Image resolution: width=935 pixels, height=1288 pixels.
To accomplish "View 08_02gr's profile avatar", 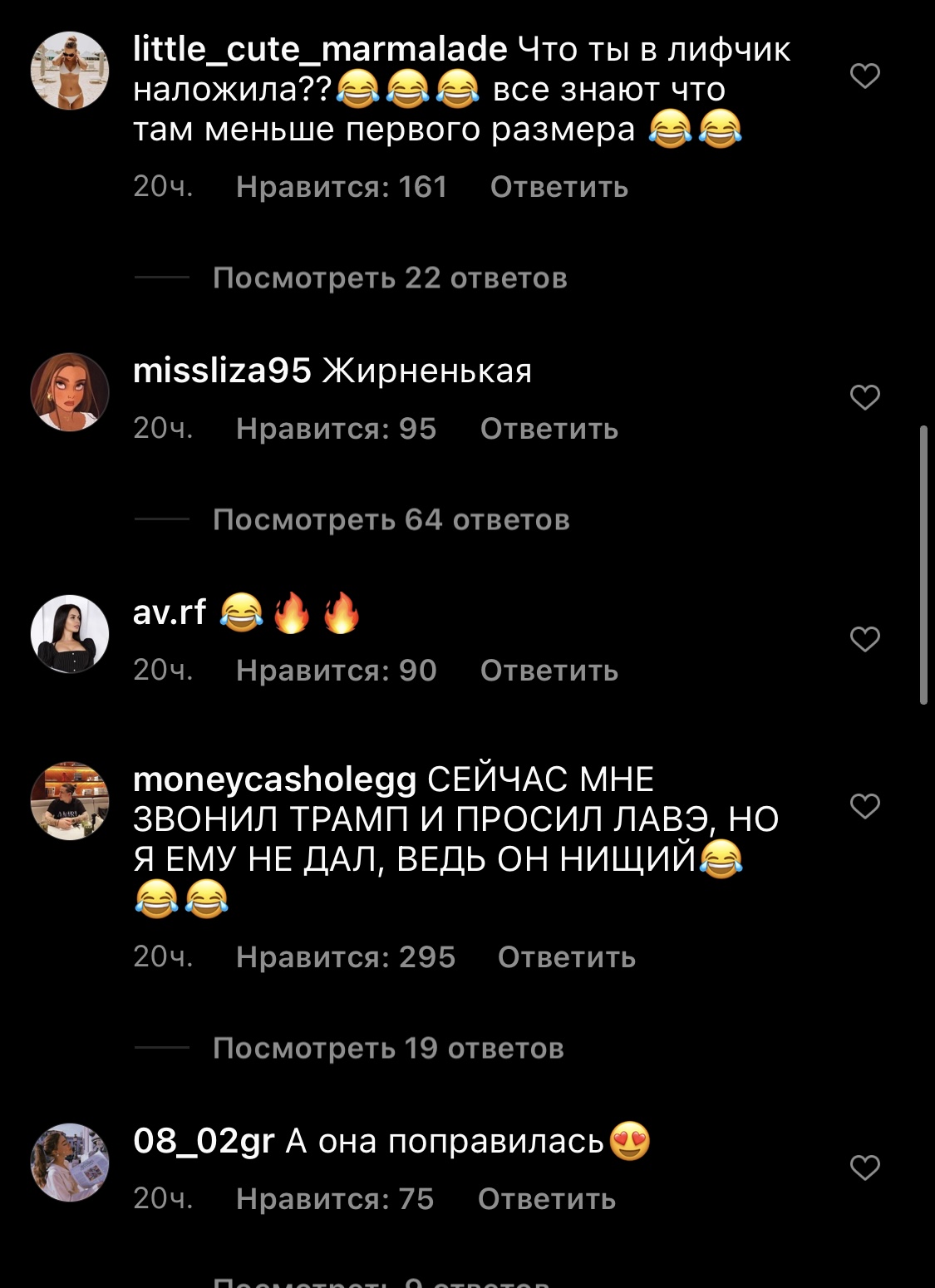I will [x=70, y=1163].
